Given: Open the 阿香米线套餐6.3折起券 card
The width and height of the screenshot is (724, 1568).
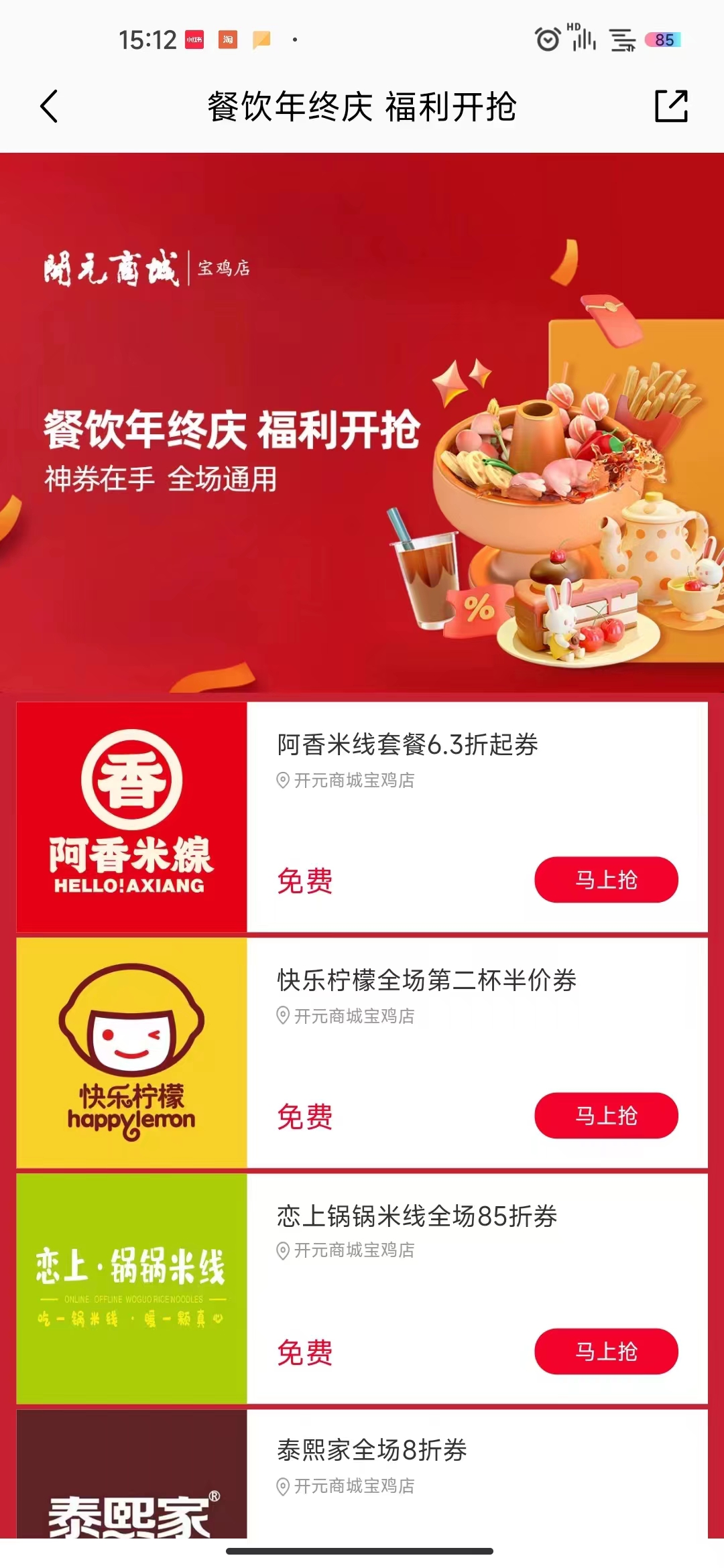Looking at the screenshot, I should pos(362,817).
